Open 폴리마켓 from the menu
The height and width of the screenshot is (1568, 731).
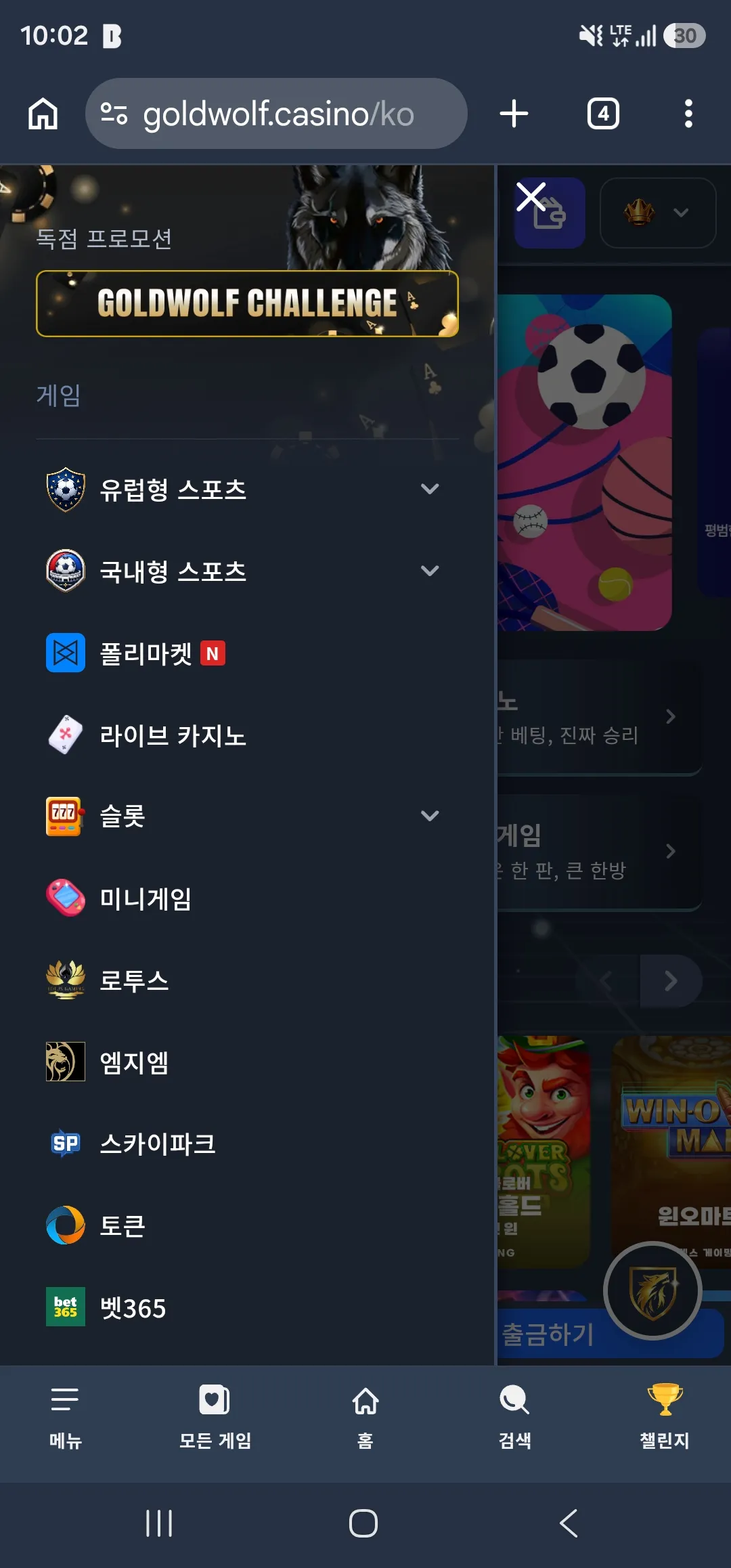(247, 653)
